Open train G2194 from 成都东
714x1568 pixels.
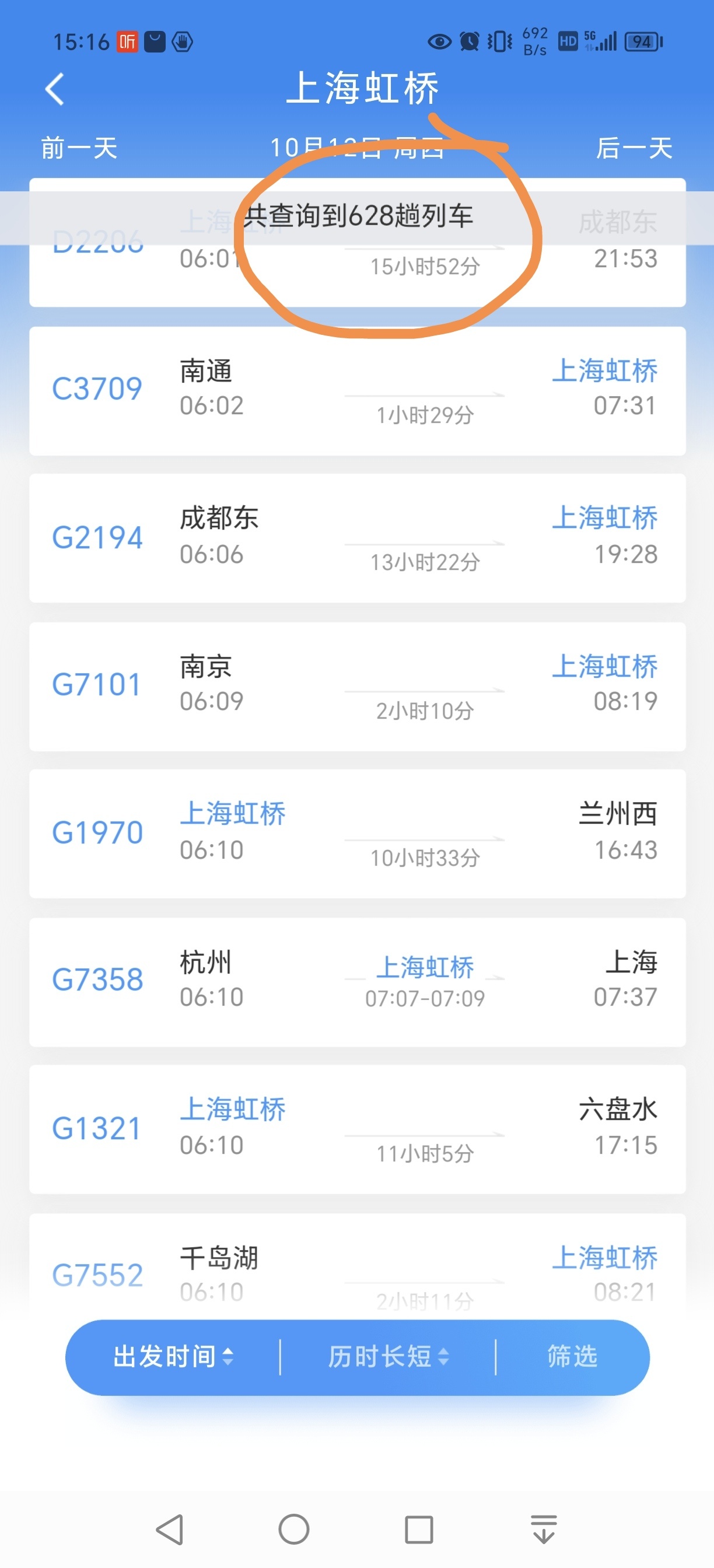click(358, 538)
